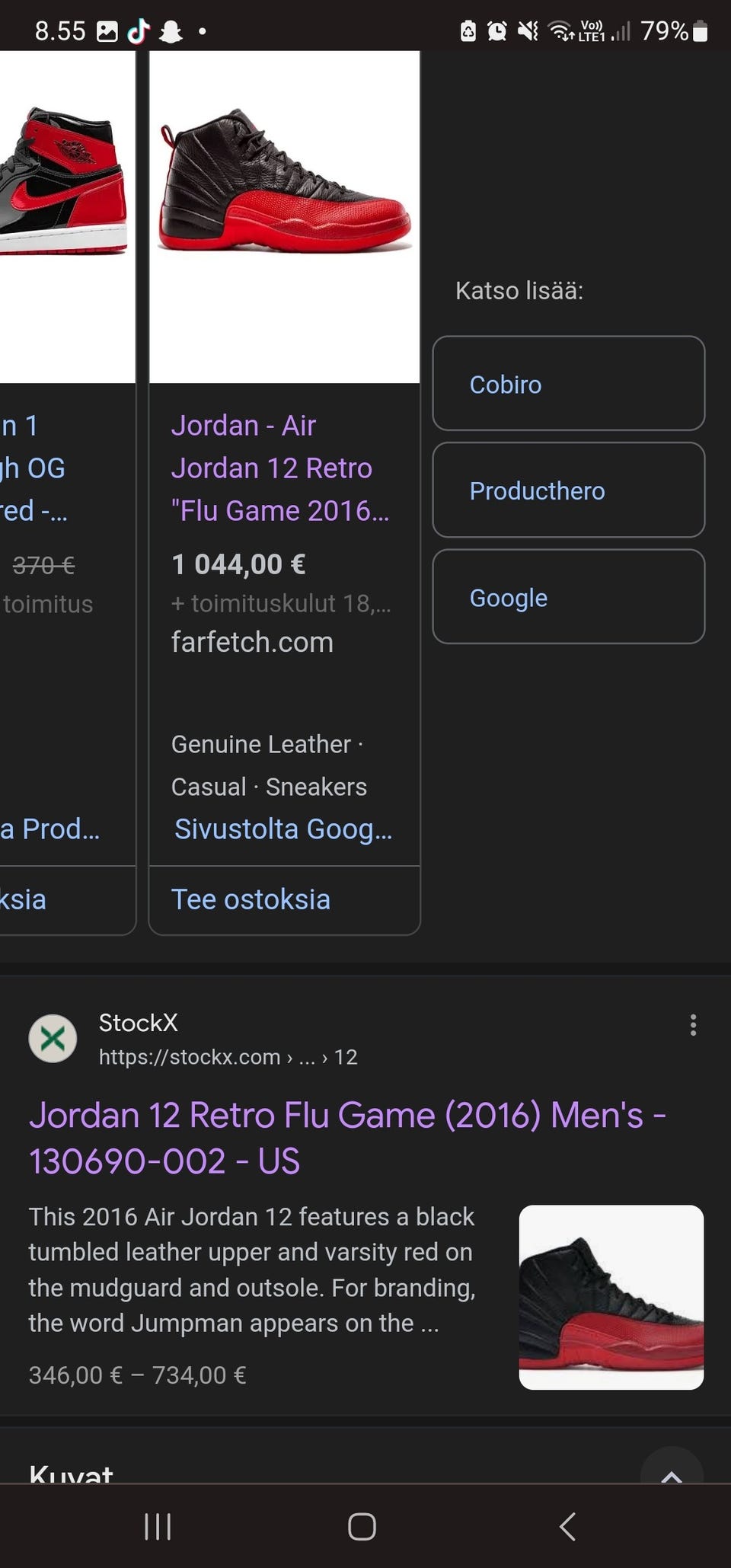The height and width of the screenshot is (1568, 731).
Task: Open the overflow menu of the StockX result
Action: [692, 1025]
